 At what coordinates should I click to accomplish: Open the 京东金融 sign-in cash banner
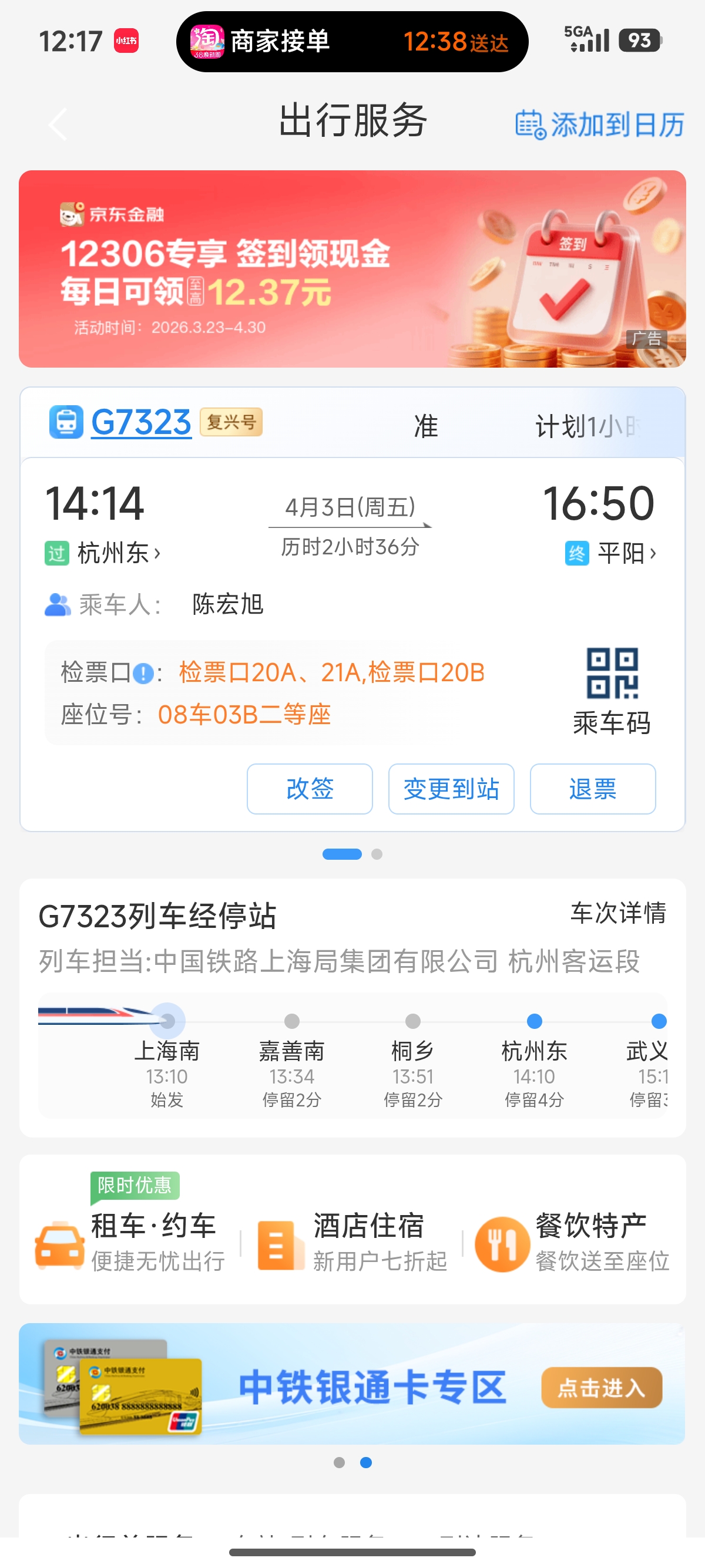[x=352, y=268]
